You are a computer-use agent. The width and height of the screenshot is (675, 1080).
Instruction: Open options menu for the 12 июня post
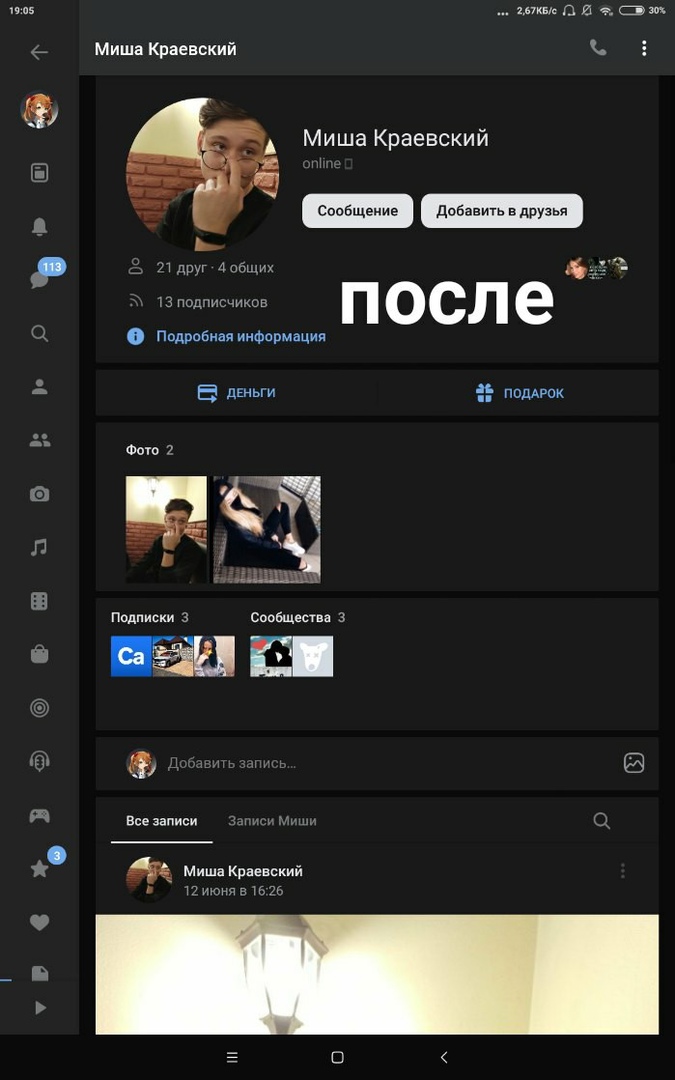pyautogui.click(x=622, y=871)
